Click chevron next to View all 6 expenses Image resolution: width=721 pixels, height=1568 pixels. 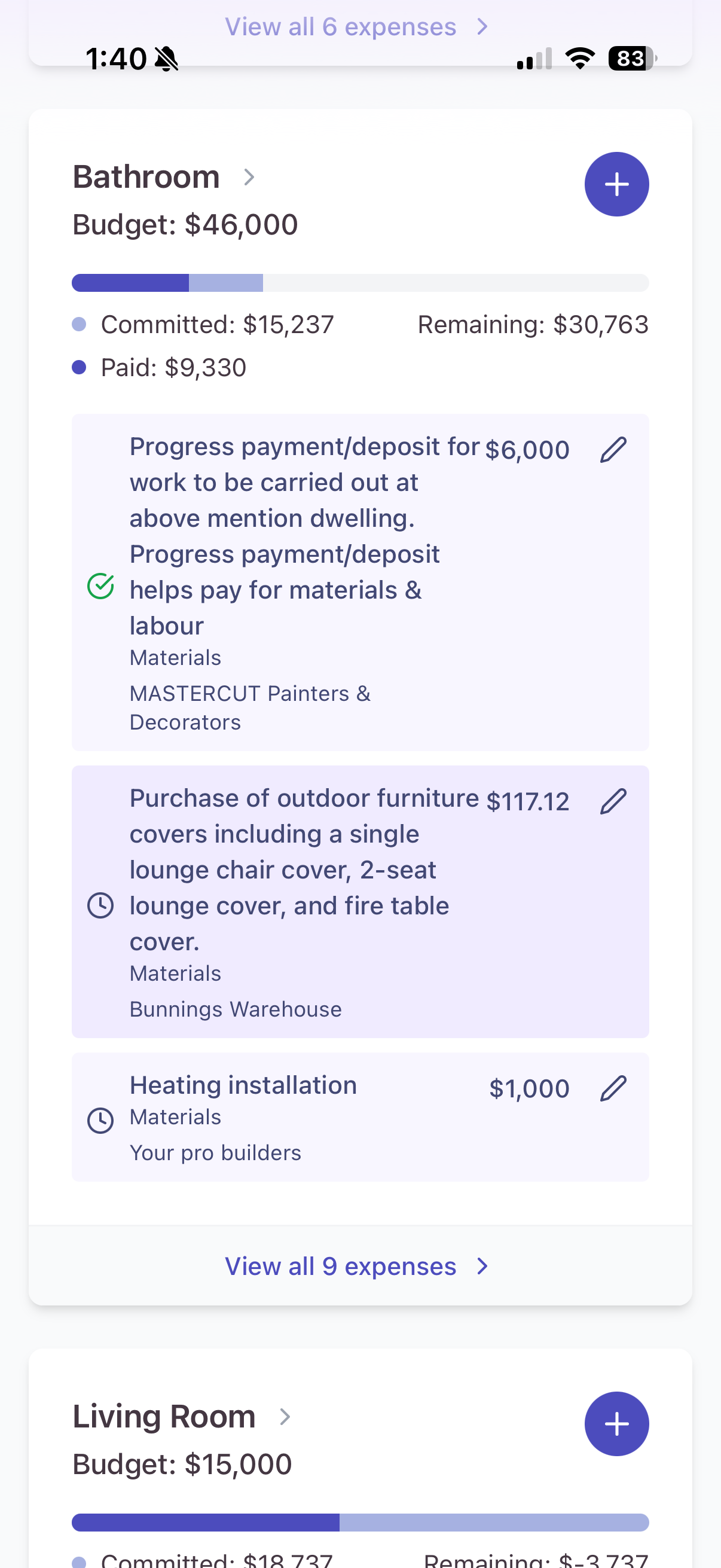482,26
